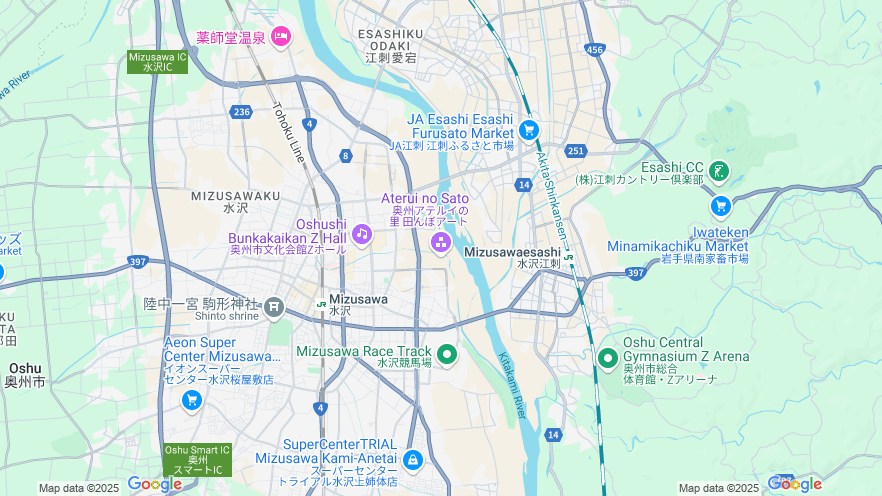This screenshot has height=496, width=882.
Task: Open the SuperCenter TRIAL Mizusawa Kami-Anetai marker
Action: pyautogui.click(x=412, y=460)
